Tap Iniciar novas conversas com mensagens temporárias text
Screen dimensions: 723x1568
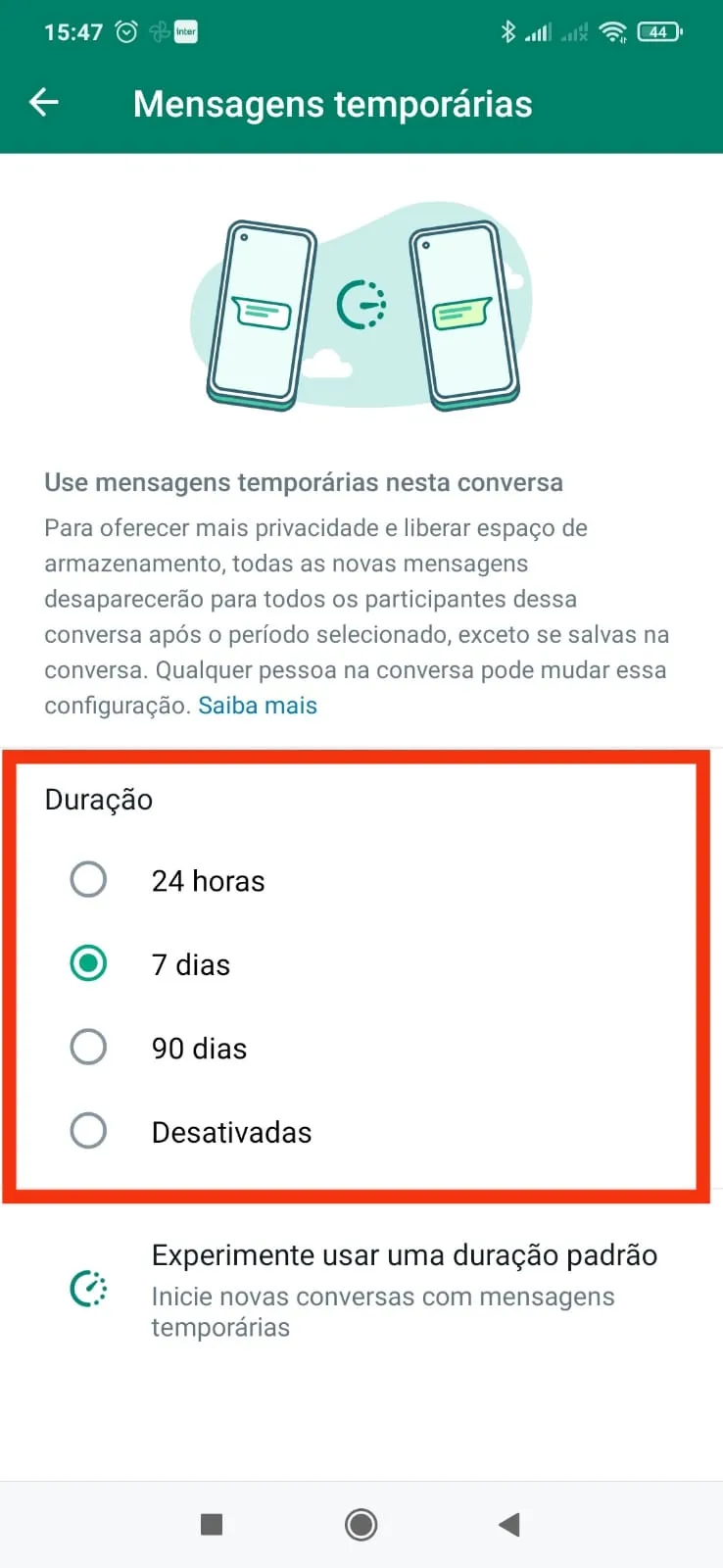pos(382,1311)
